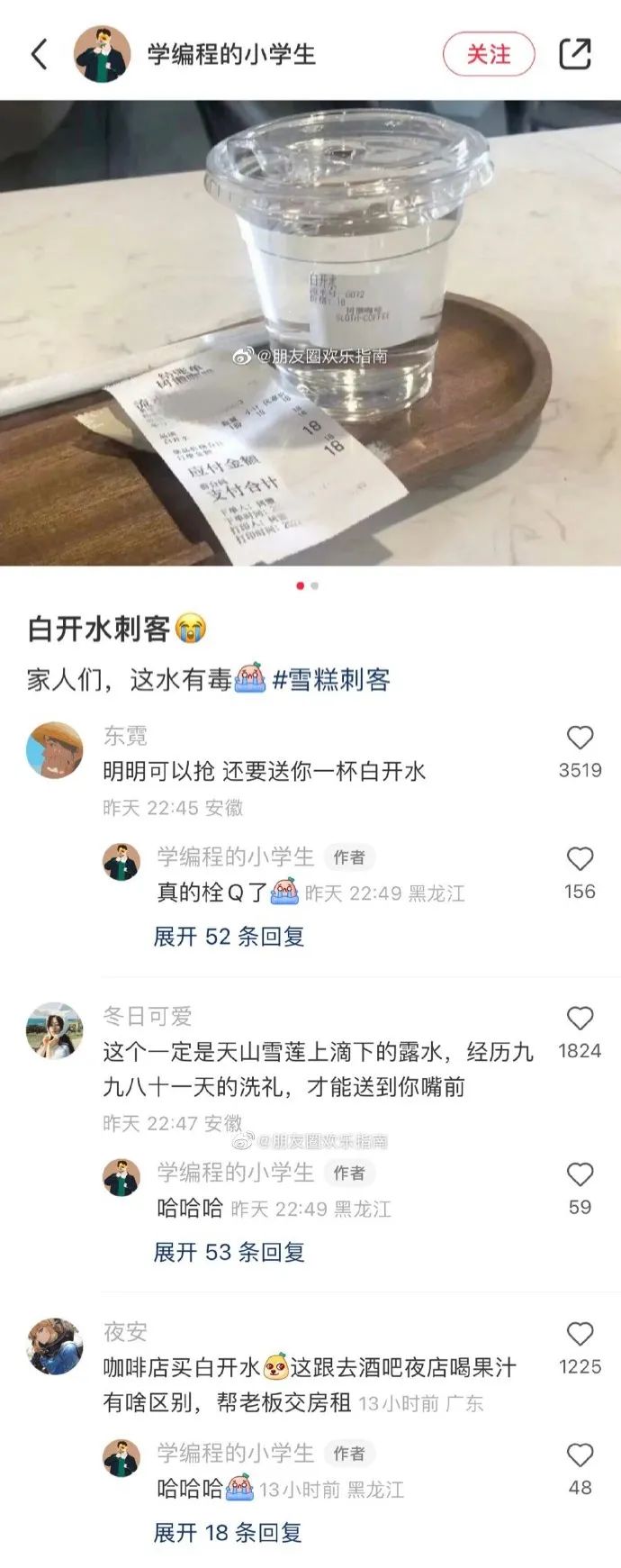The height and width of the screenshot is (1568, 621).
Task: Like author's 哈哈哈 reply with 59 likes
Action: (580, 1175)
